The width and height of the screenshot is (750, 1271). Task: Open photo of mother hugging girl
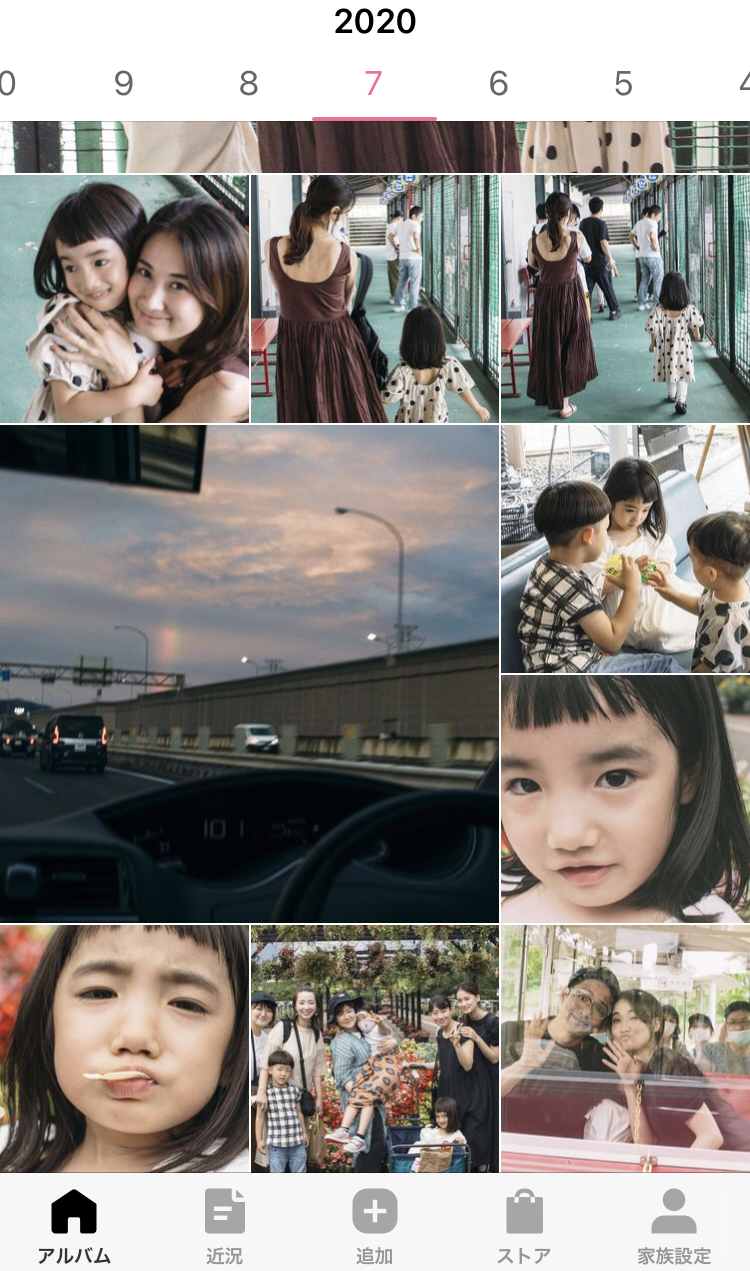click(x=124, y=299)
